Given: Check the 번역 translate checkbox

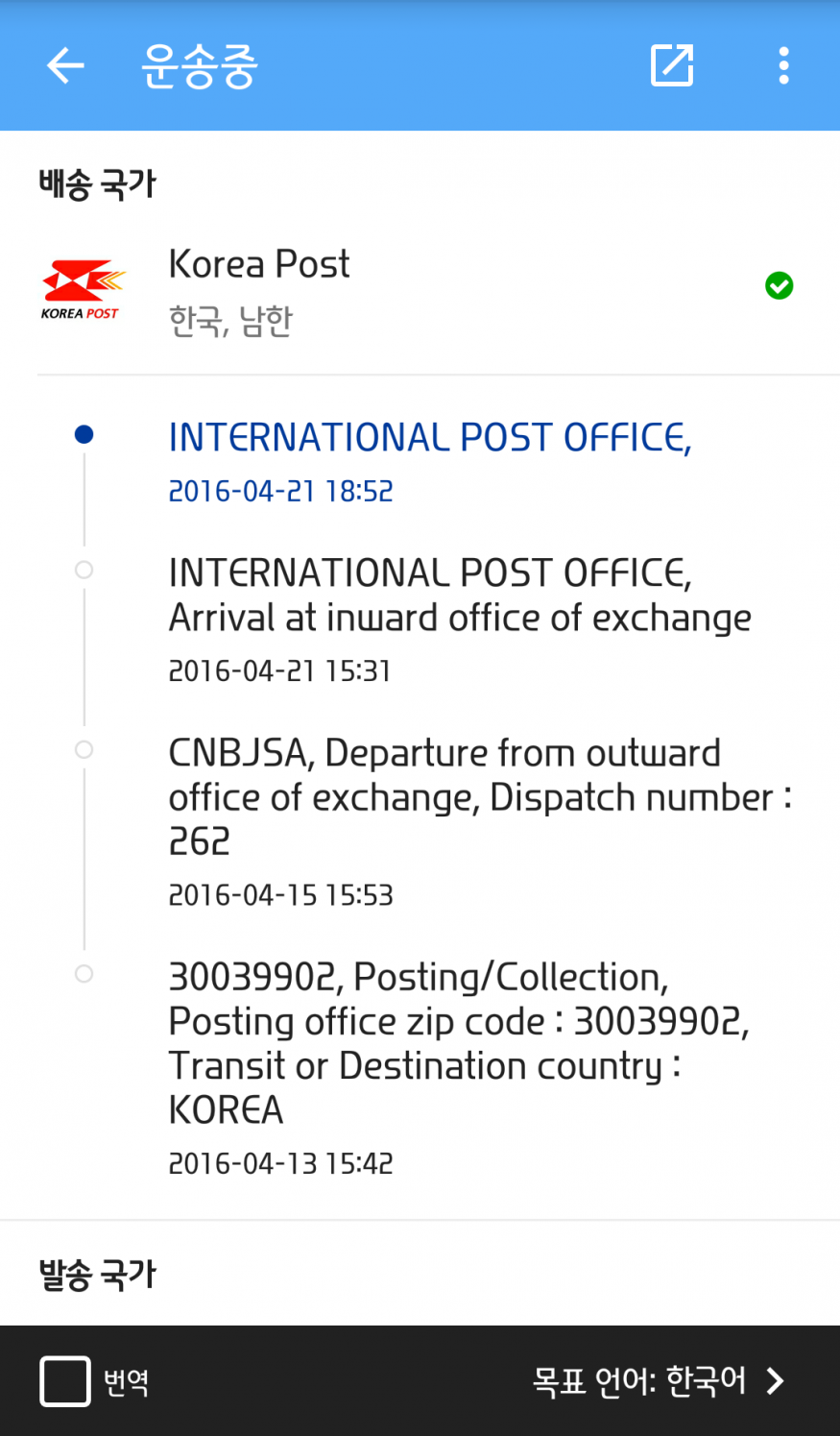Looking at the screenshot, I should point(65,1381).
